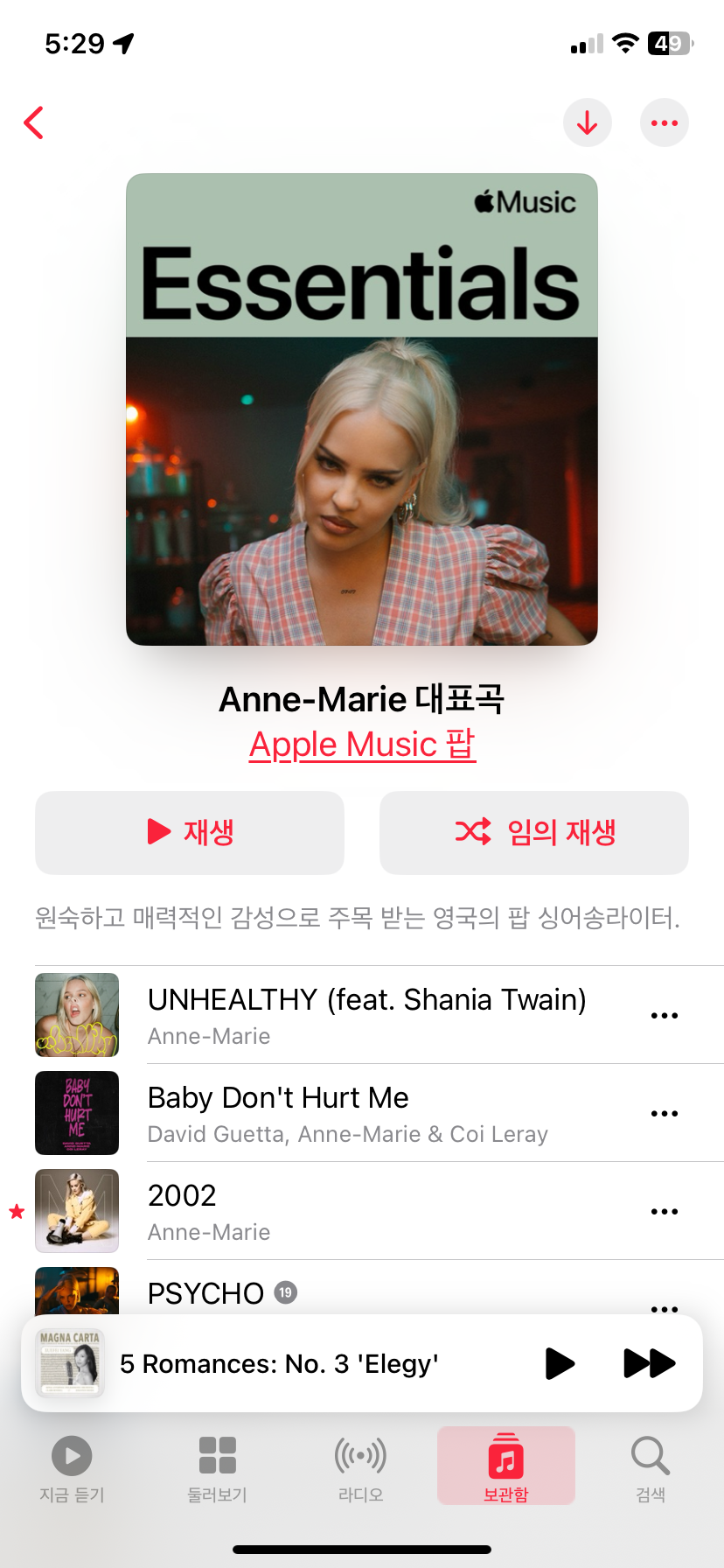This screenshot has height=1568, width=724.
Task: Open more options for UNHEALTHY
Action: [664, 1016]
